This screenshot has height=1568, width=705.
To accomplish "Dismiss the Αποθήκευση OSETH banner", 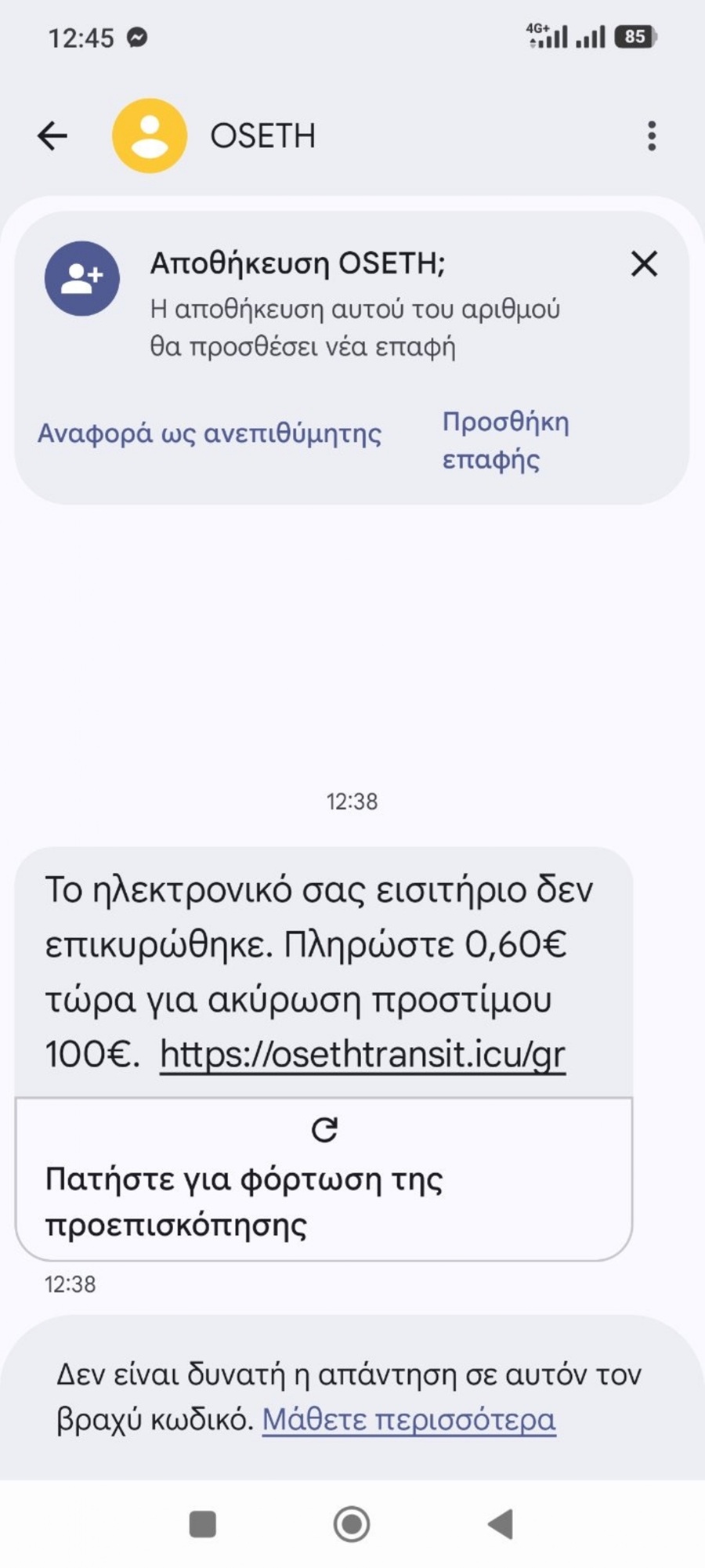I will pyautogui.click(x=644, y=264).
